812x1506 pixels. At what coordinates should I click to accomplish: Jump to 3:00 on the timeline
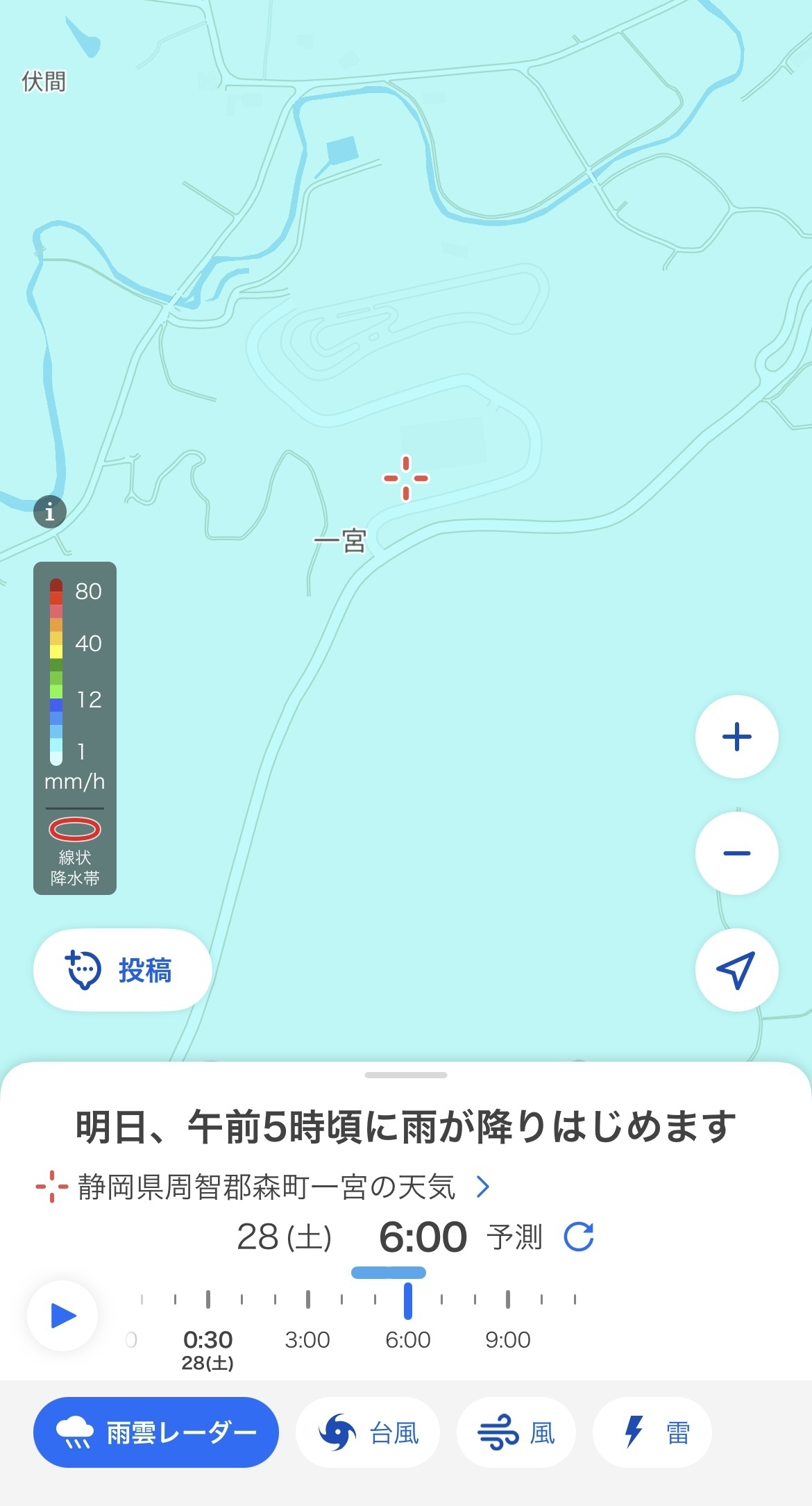point(307,1339)
